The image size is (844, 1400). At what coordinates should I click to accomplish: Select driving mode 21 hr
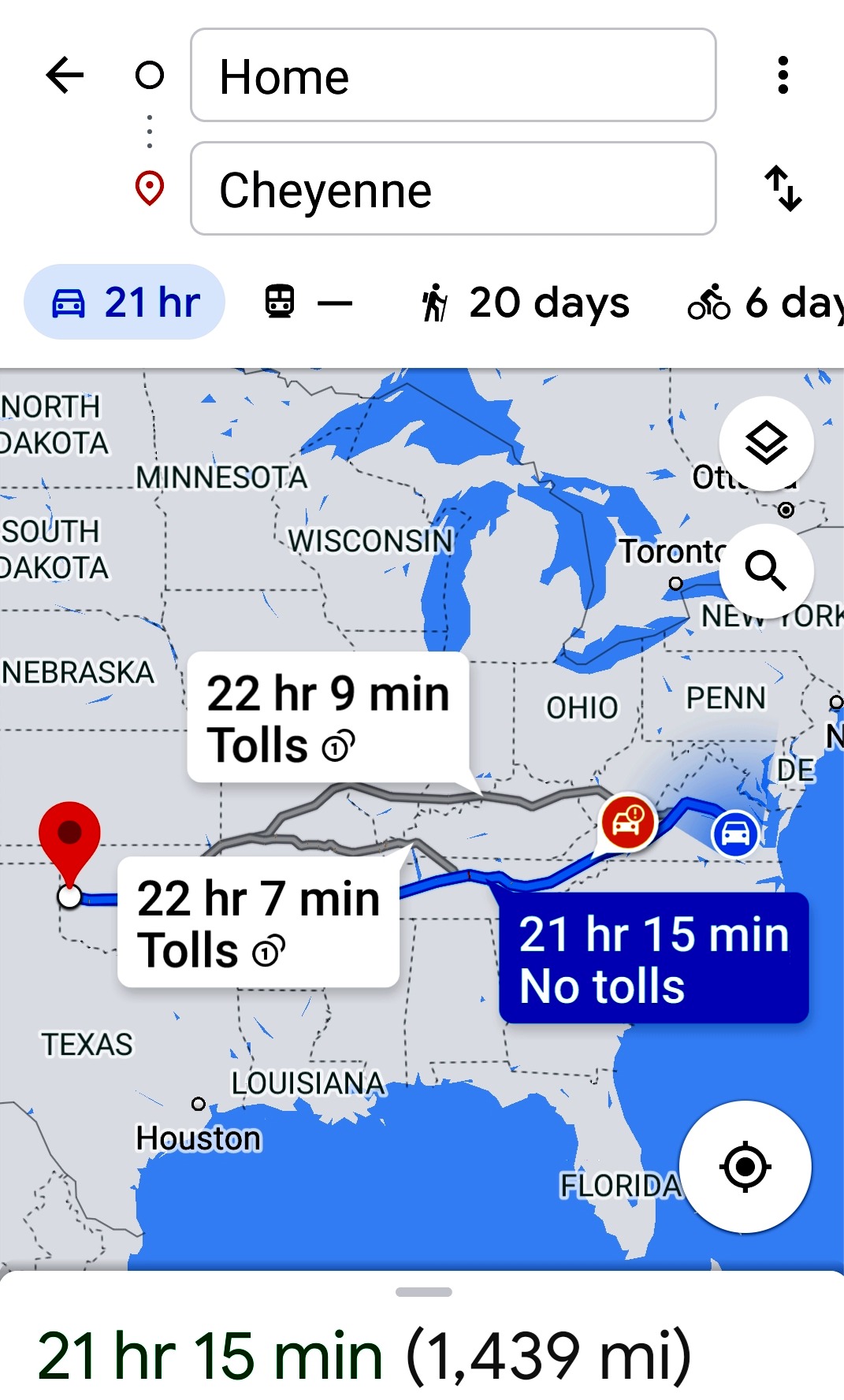tap(125, 303)
